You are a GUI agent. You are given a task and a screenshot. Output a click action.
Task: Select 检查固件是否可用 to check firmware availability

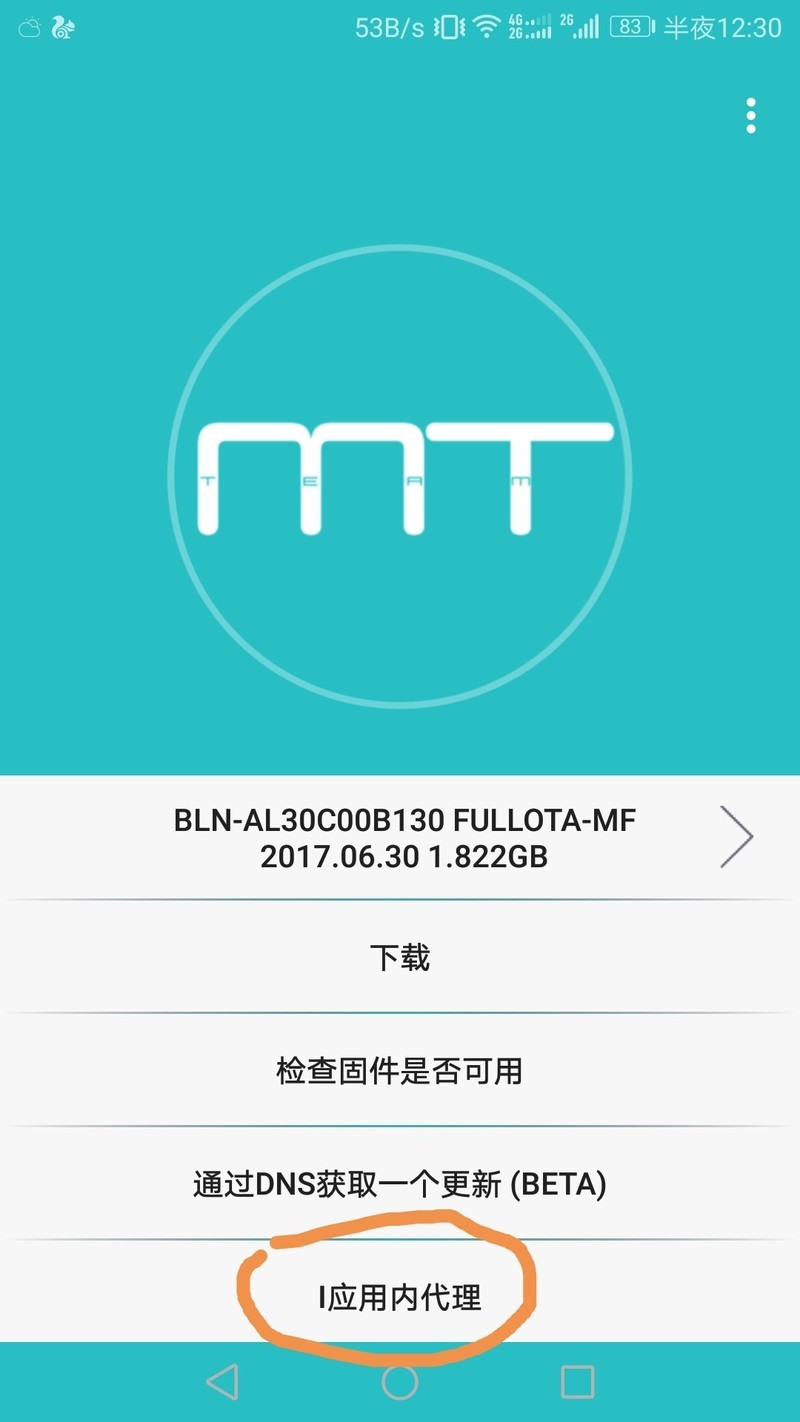coord(400,1070)
